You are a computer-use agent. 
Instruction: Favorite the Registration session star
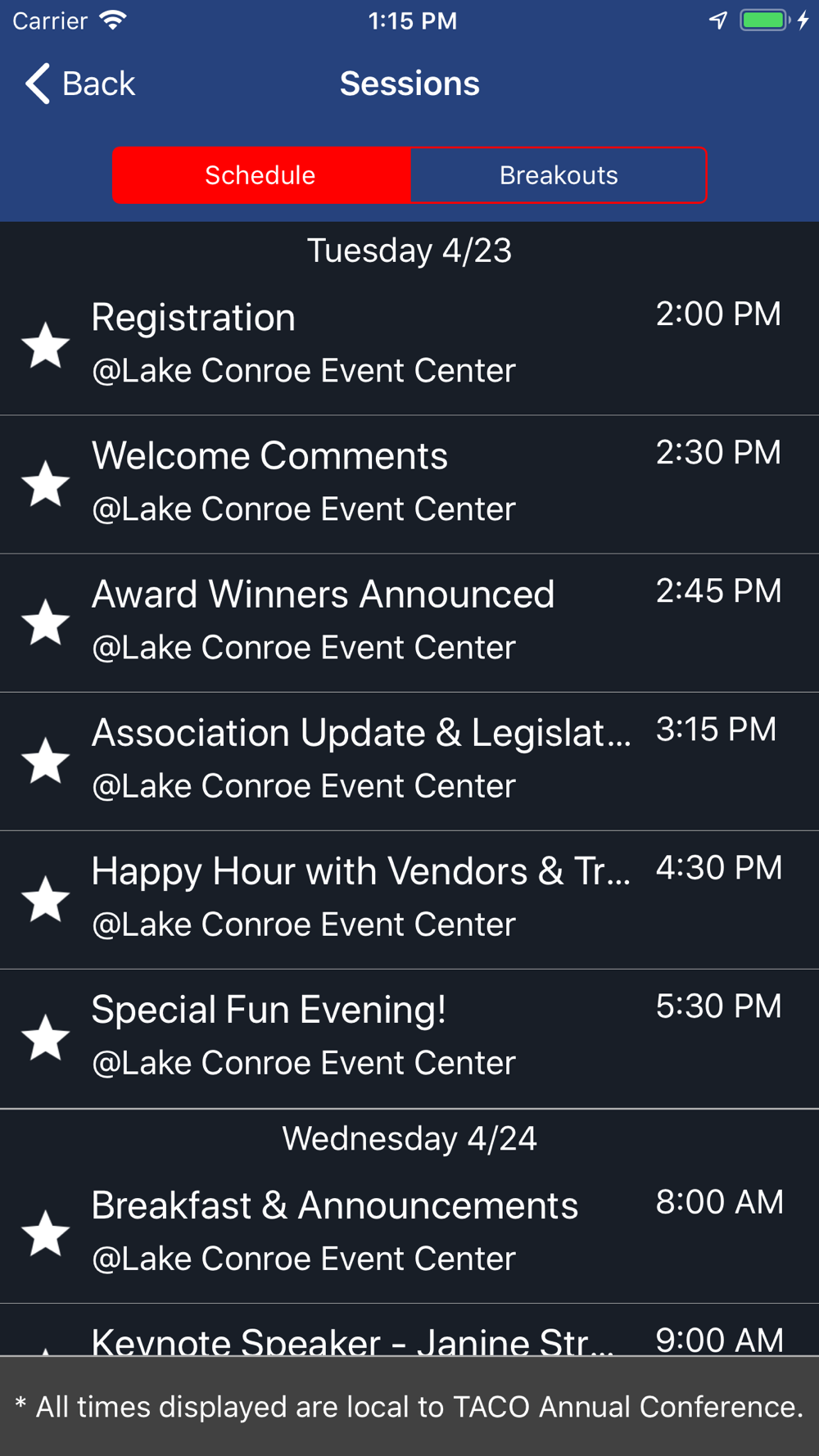point(45,346)
